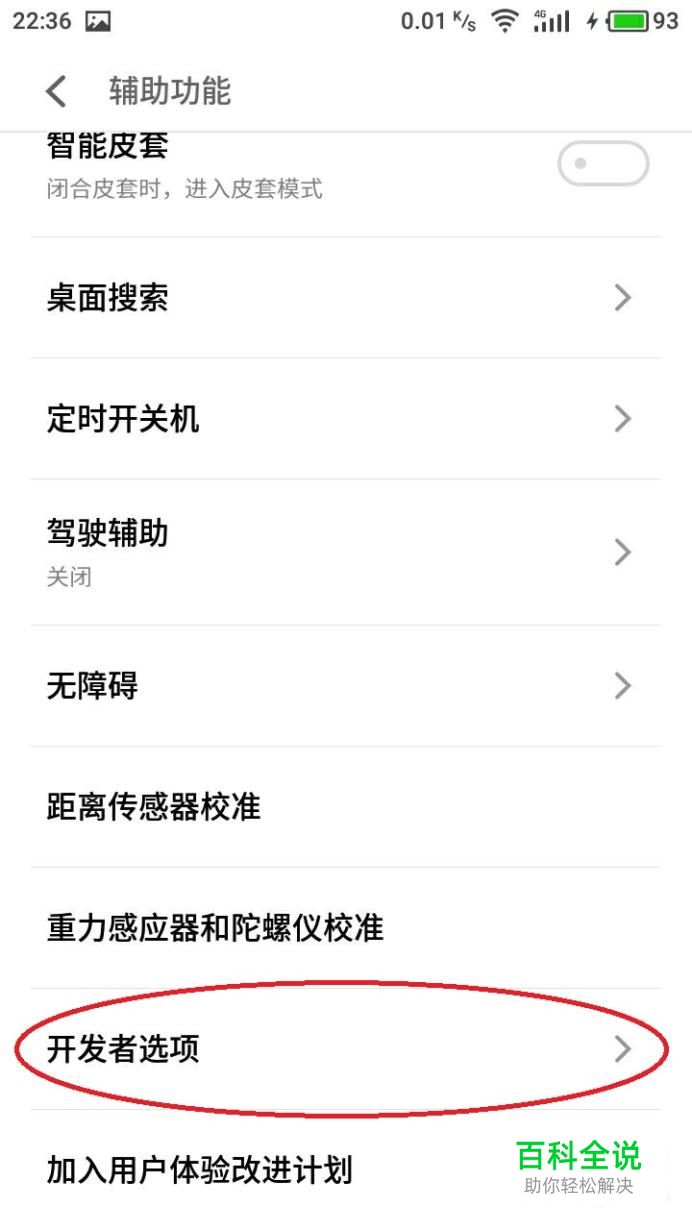Open 定时开关机 settings
Viewport: 692px width, 1230px height.
(x=345, y=418)
